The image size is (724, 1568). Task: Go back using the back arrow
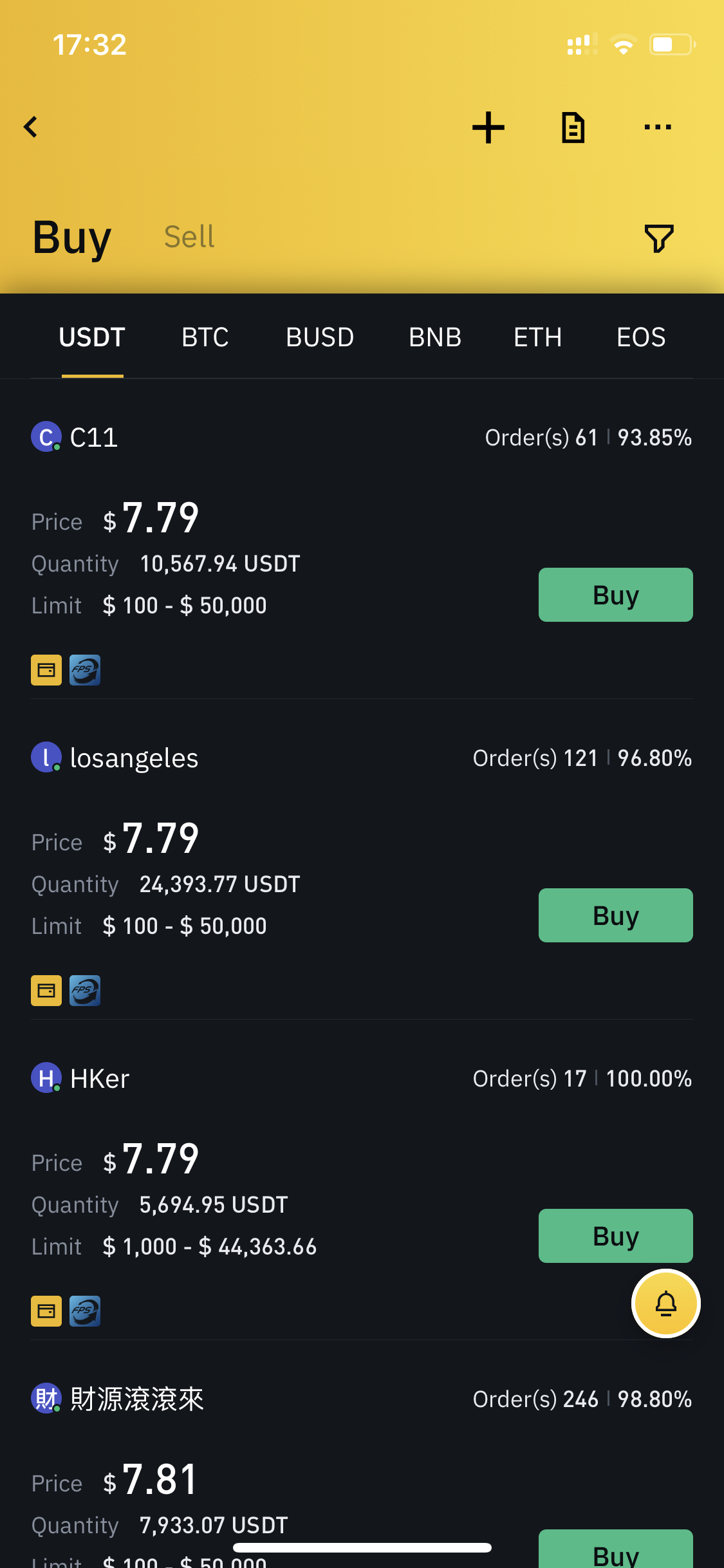(30, 127)
